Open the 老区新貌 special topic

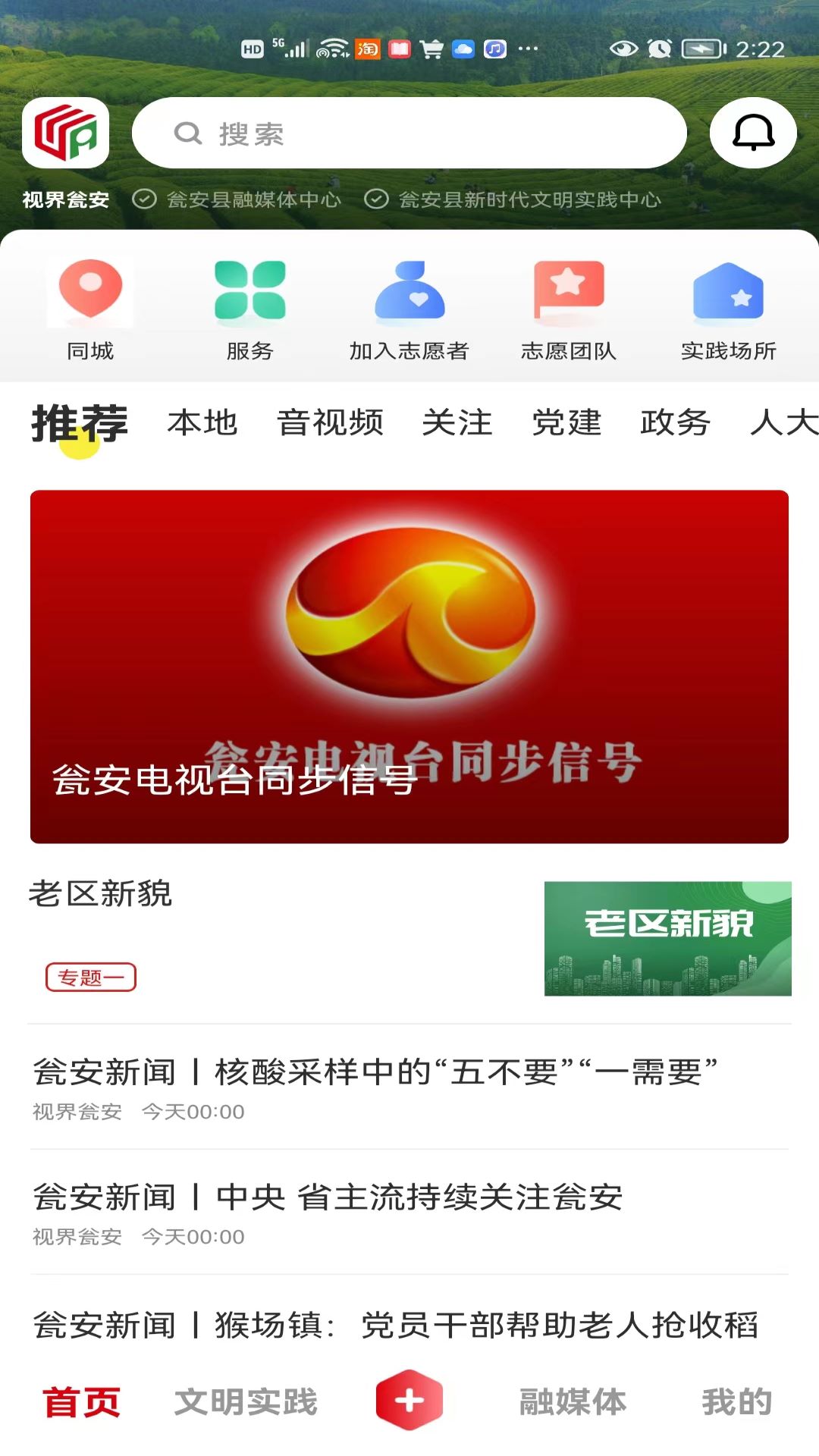(x=409, y=939)
